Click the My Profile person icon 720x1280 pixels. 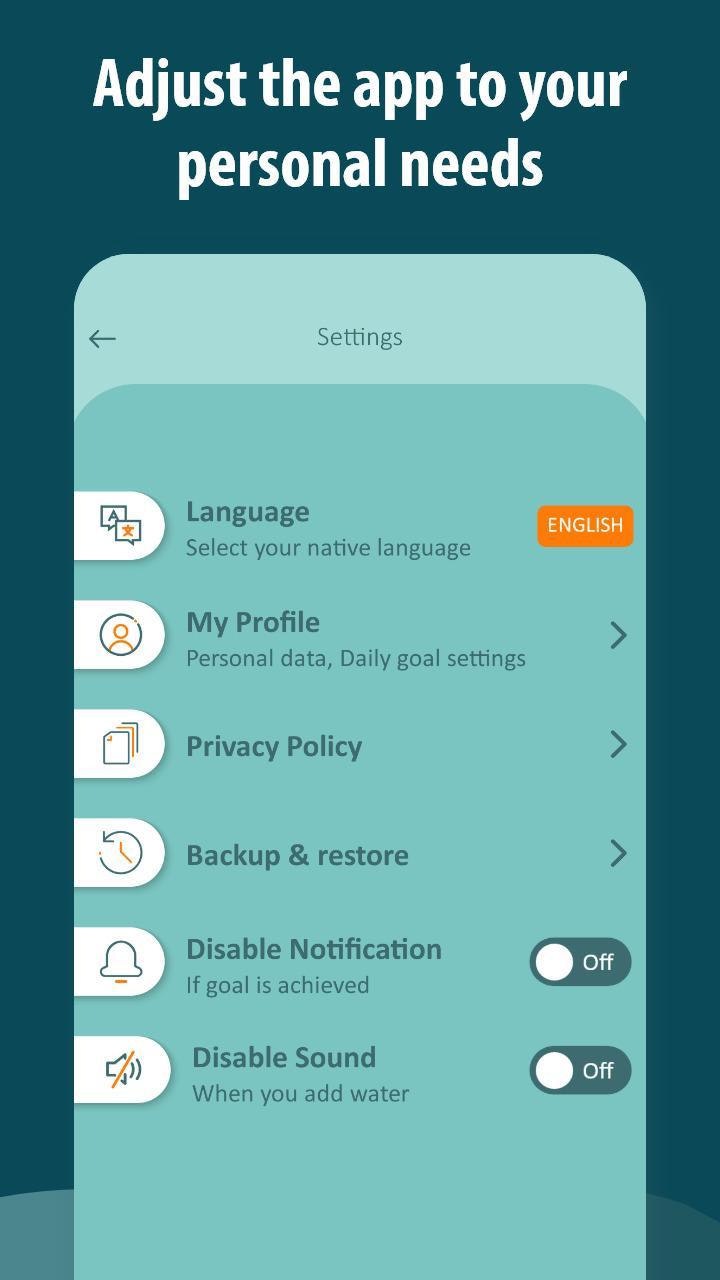pos(120,634)
